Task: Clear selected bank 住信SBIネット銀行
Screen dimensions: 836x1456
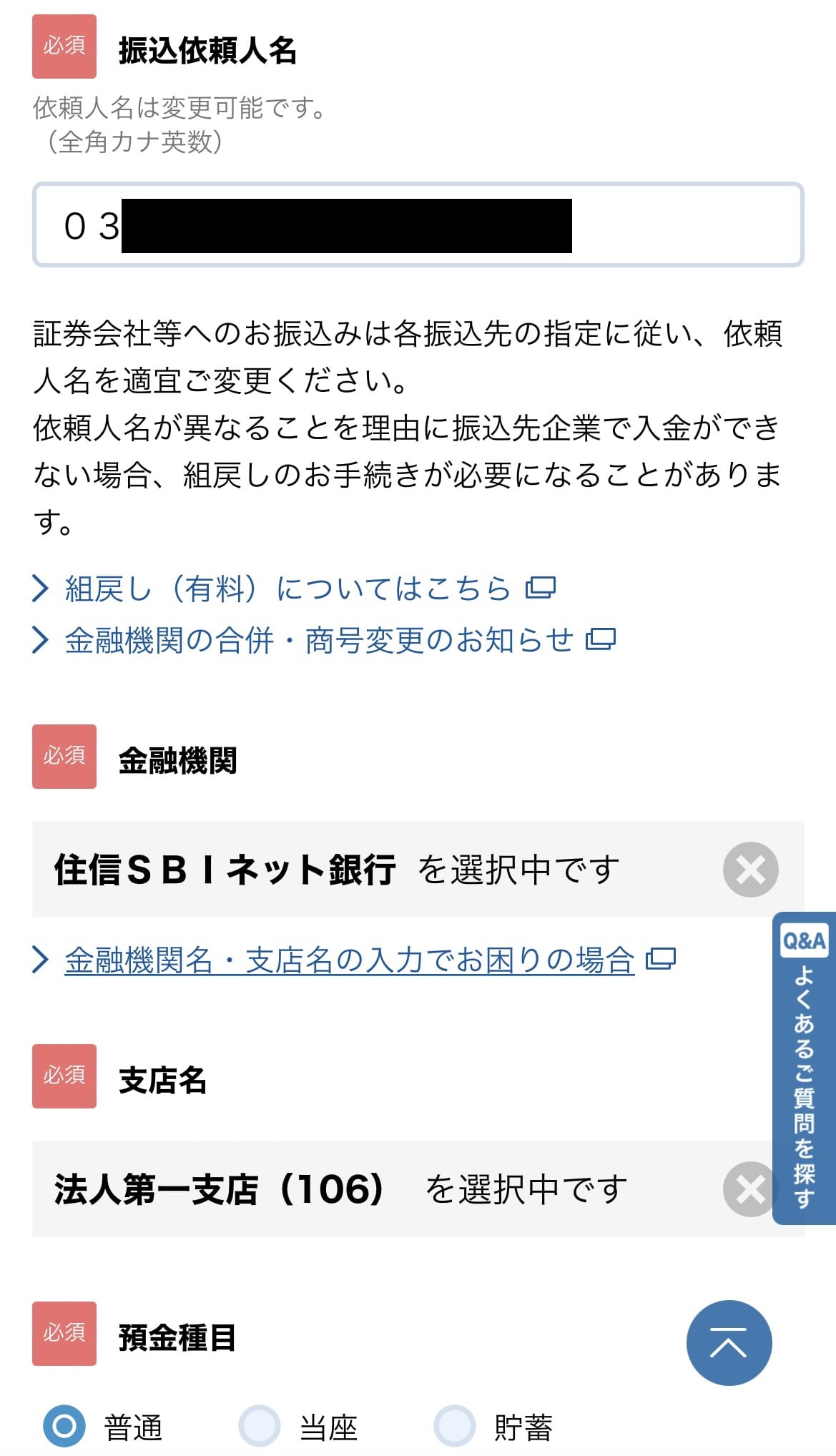Action: coord(750,870)
